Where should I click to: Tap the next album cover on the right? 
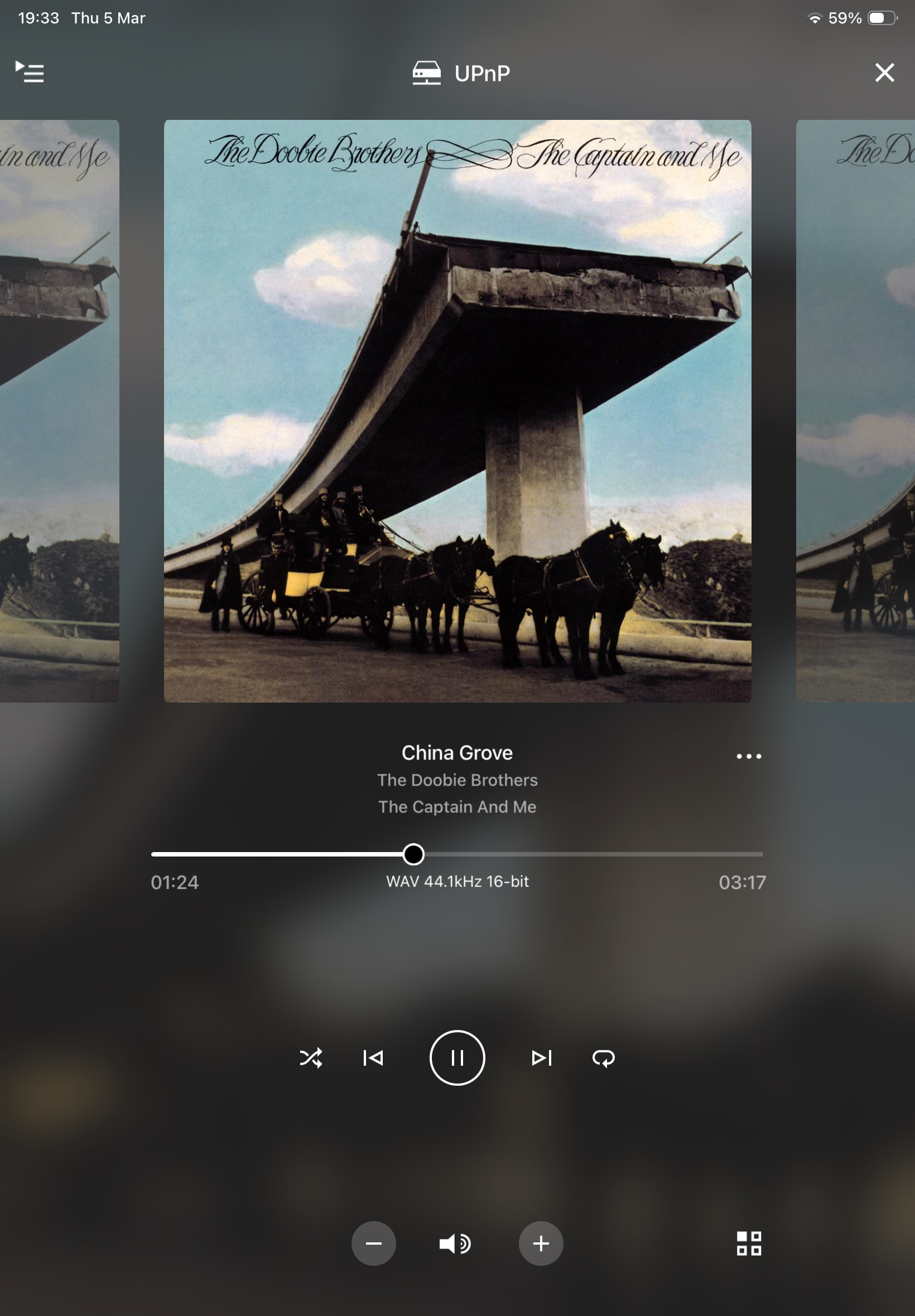point(855,410)
